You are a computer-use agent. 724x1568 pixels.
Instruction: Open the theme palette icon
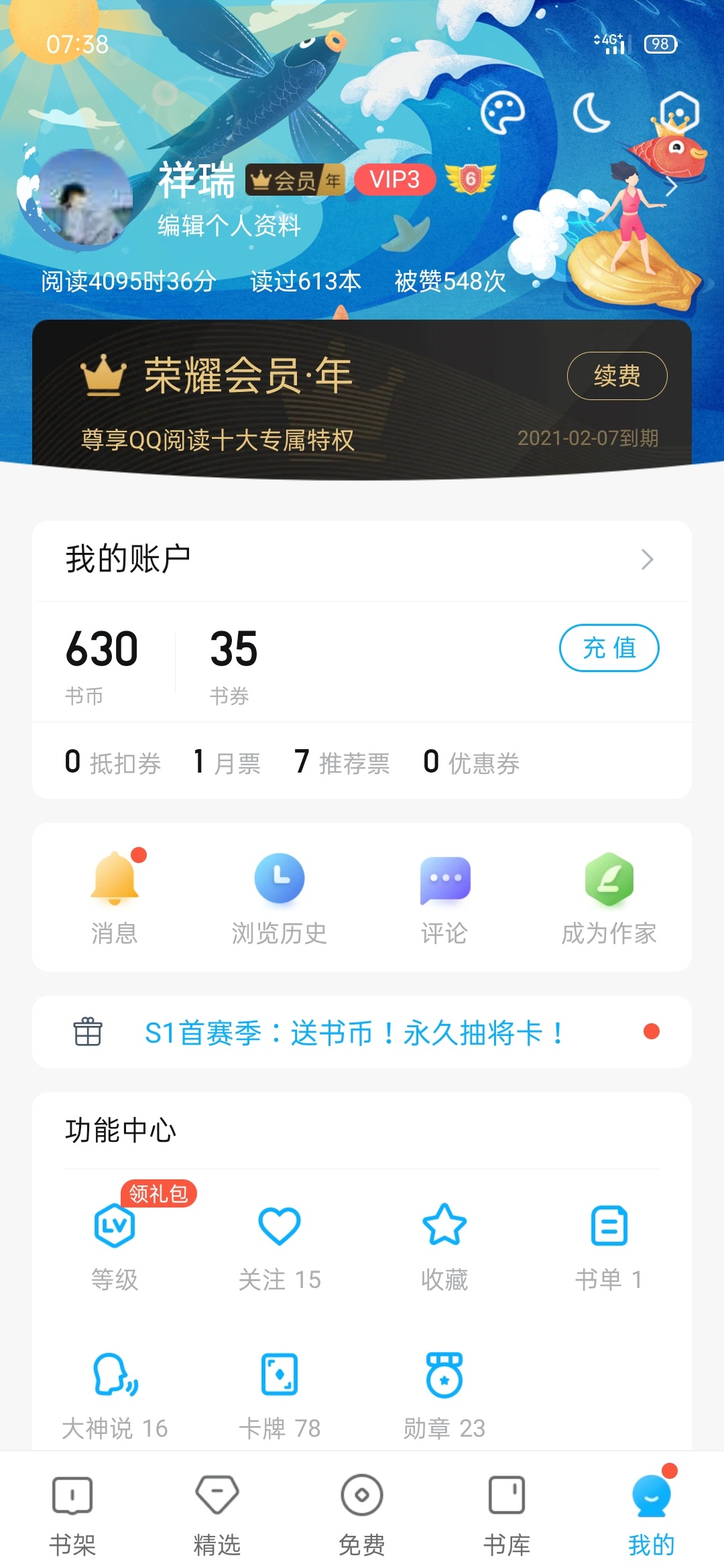502,113
